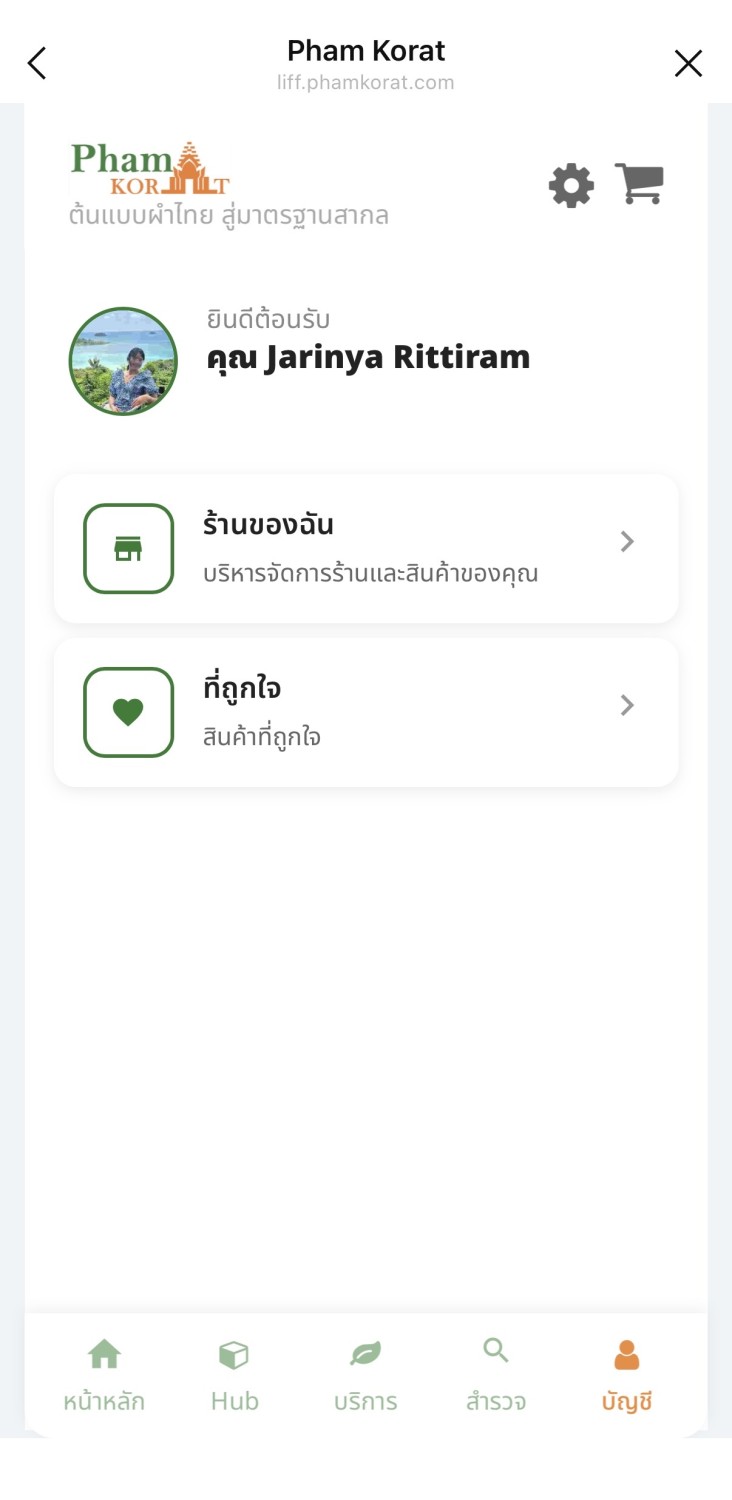
Task: Open ที่ถูกใจ liked products
Action: (366, 712)
